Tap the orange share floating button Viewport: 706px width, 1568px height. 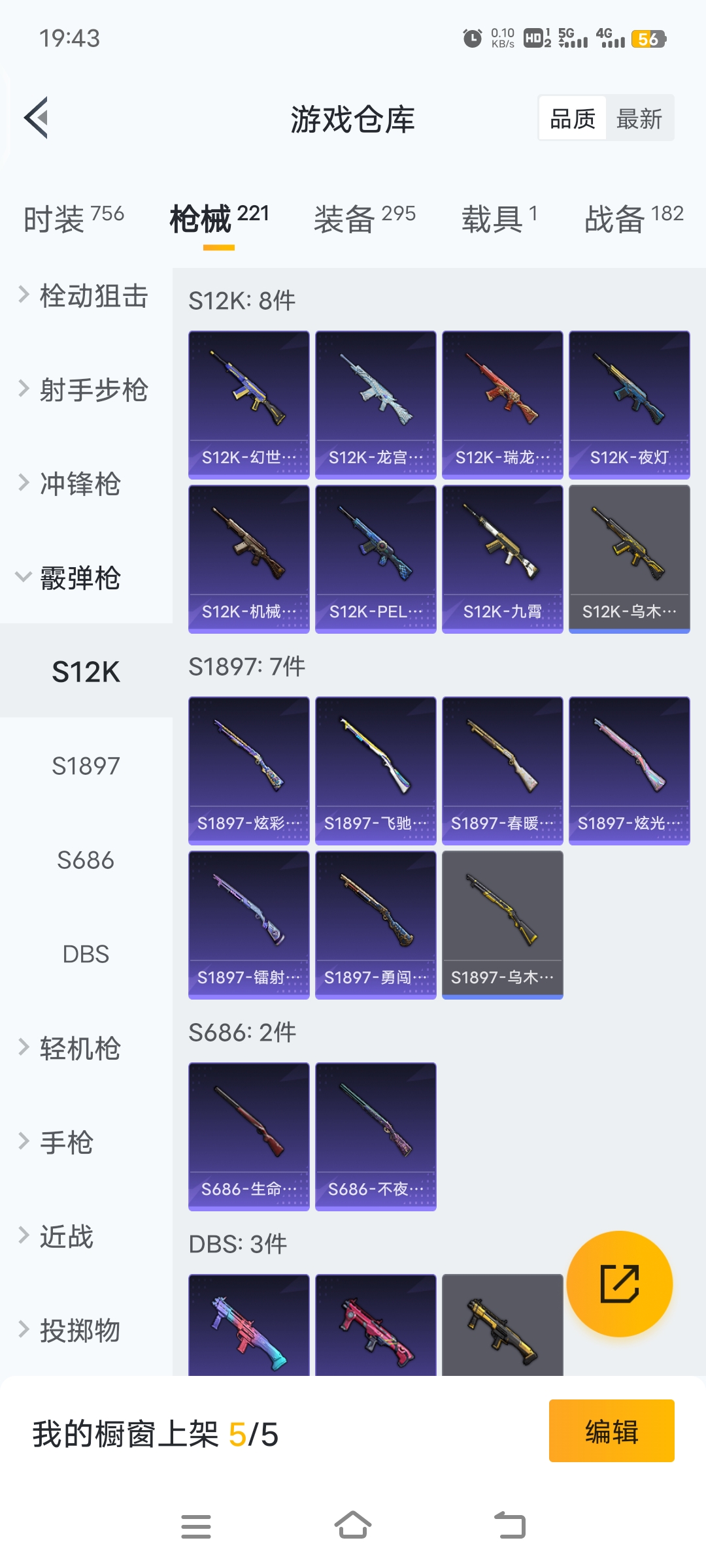619,1284
